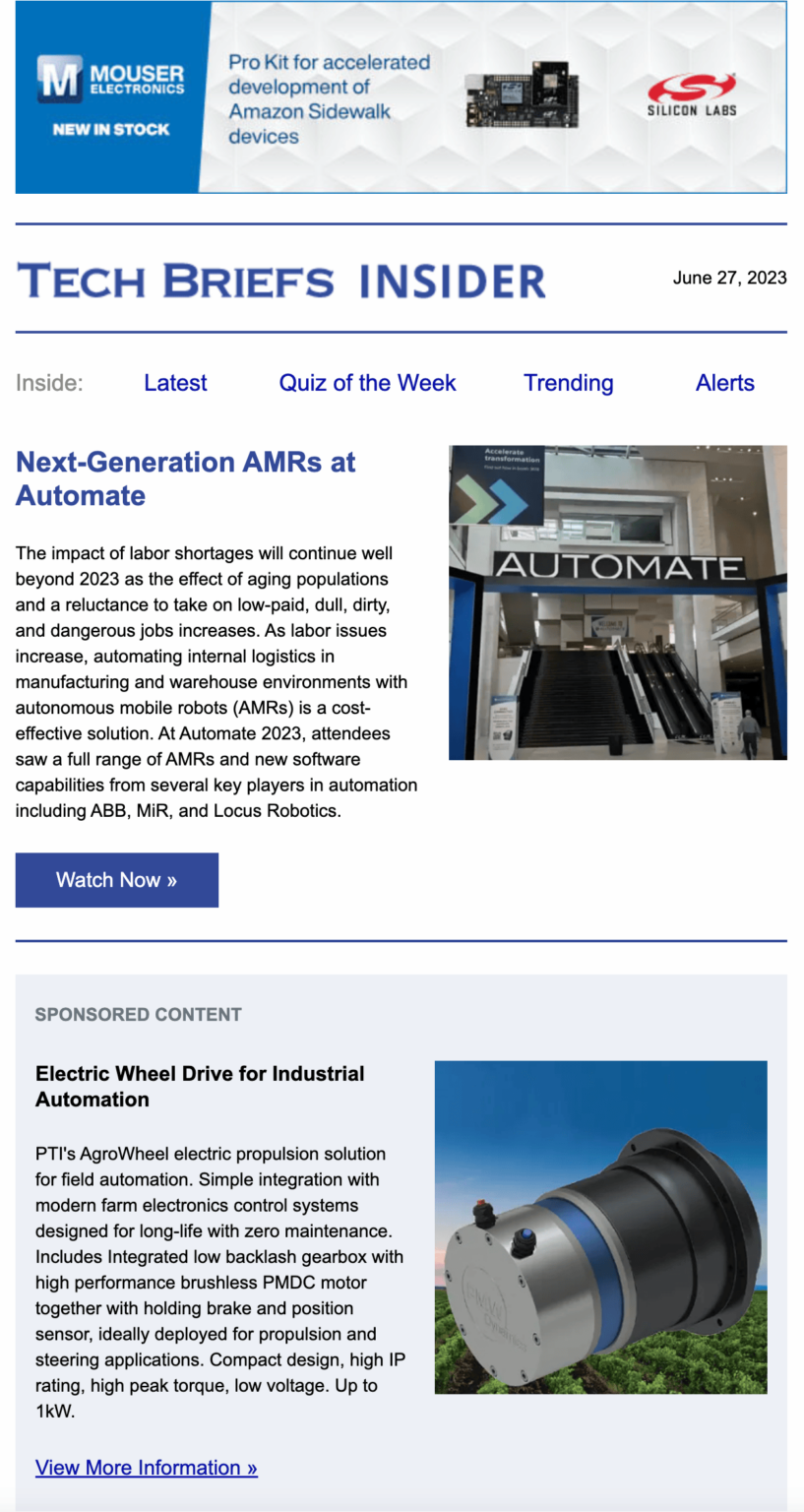Image resolution: width=804 pixels, height=1512 pixels.
Task: Navigate to the Latest section
Action: 175,383
